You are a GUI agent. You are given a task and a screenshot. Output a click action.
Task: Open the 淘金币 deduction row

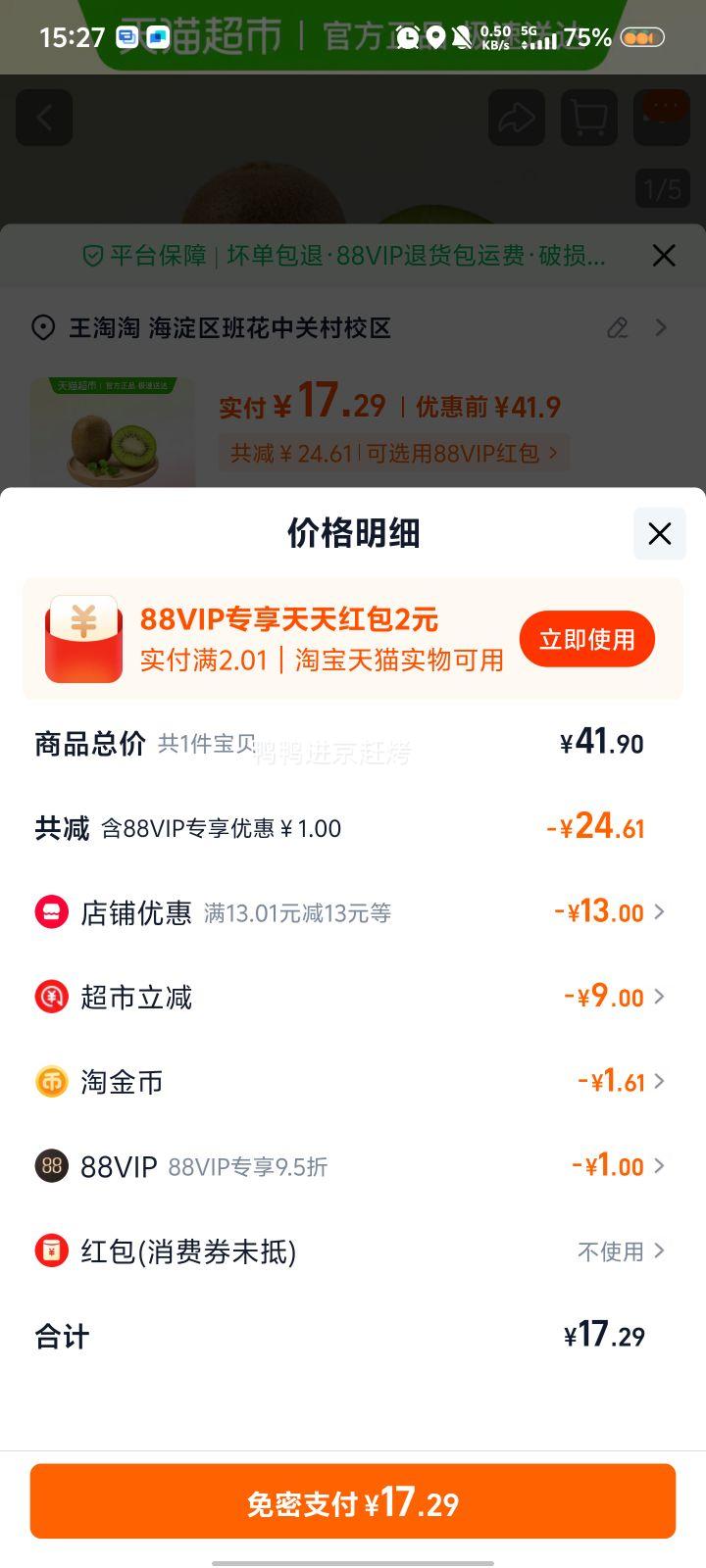click(x=620, y=1082)
